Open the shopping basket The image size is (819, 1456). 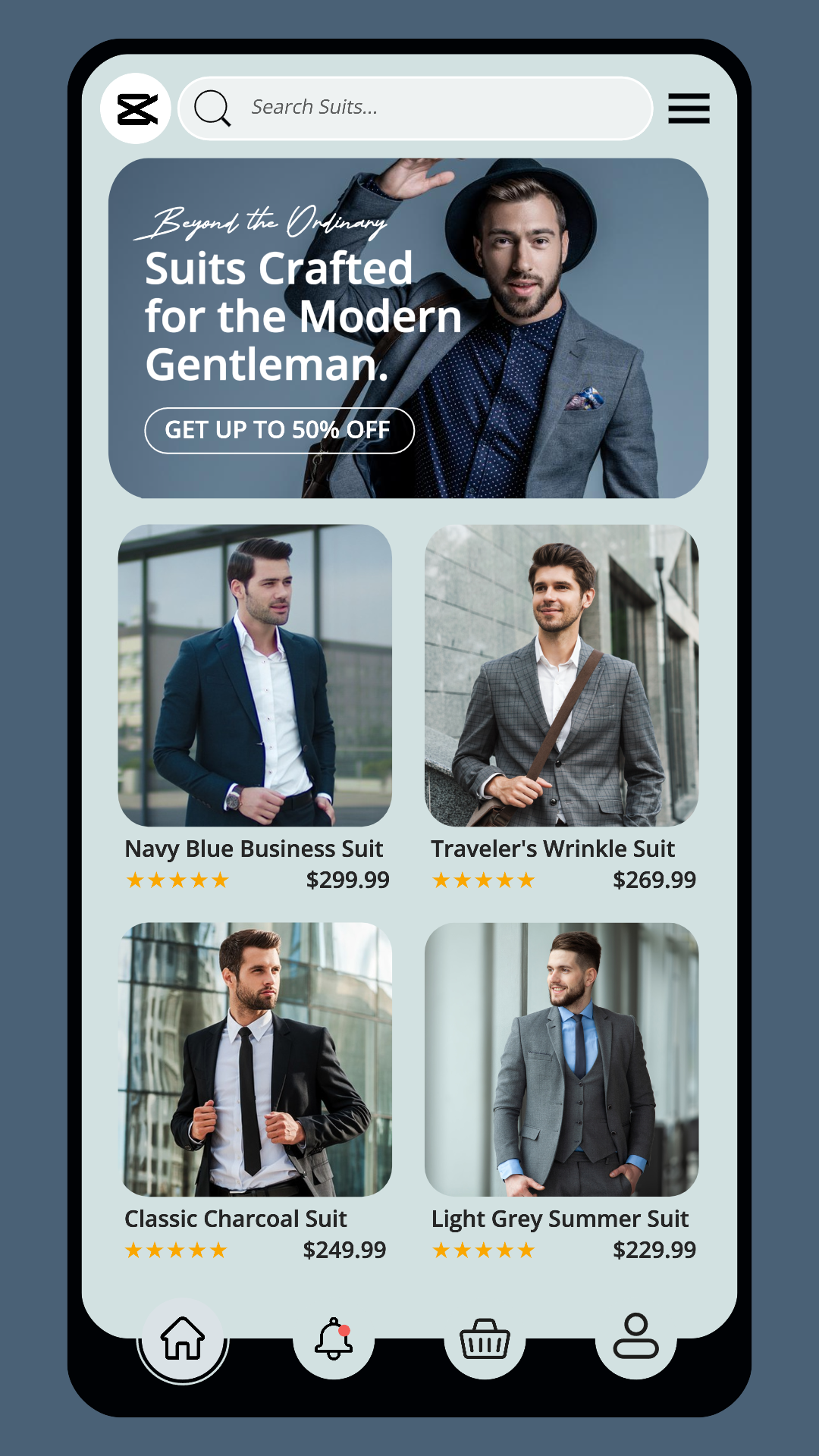[x=485, y=1339]
